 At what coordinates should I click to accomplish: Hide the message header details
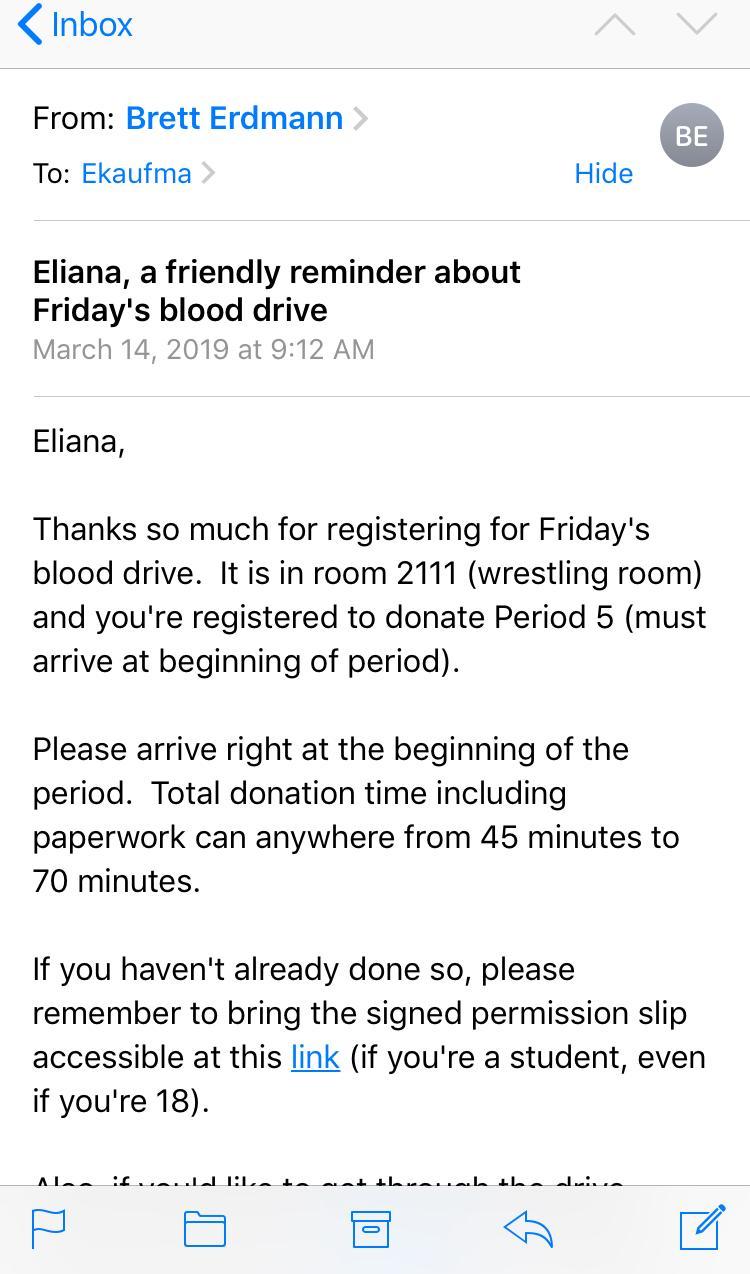click(x=603, y=173)
